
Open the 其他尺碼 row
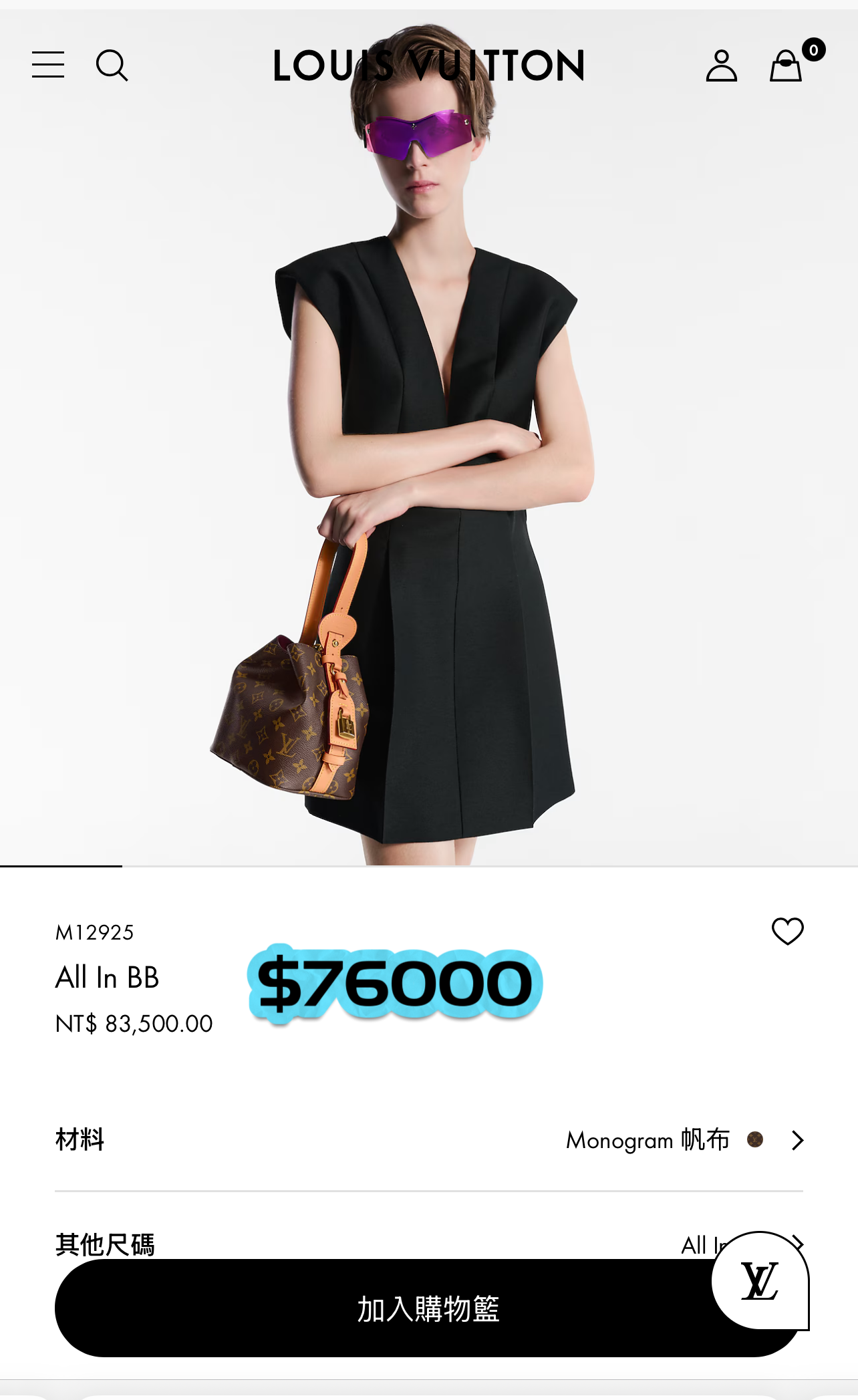(x=429, y=1244)
